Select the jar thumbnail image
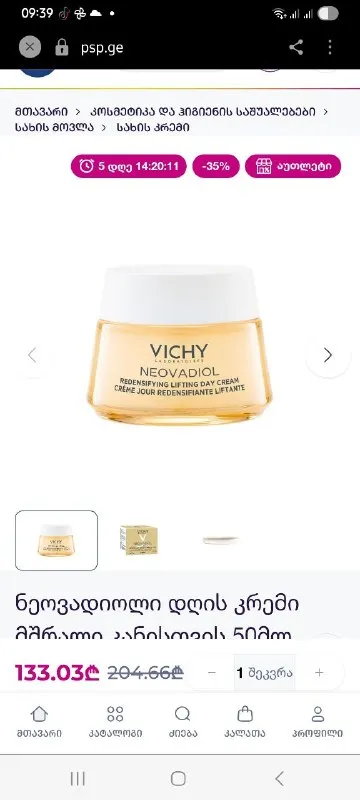The width and height of the screenshot is (360, 800). (56, 540)
